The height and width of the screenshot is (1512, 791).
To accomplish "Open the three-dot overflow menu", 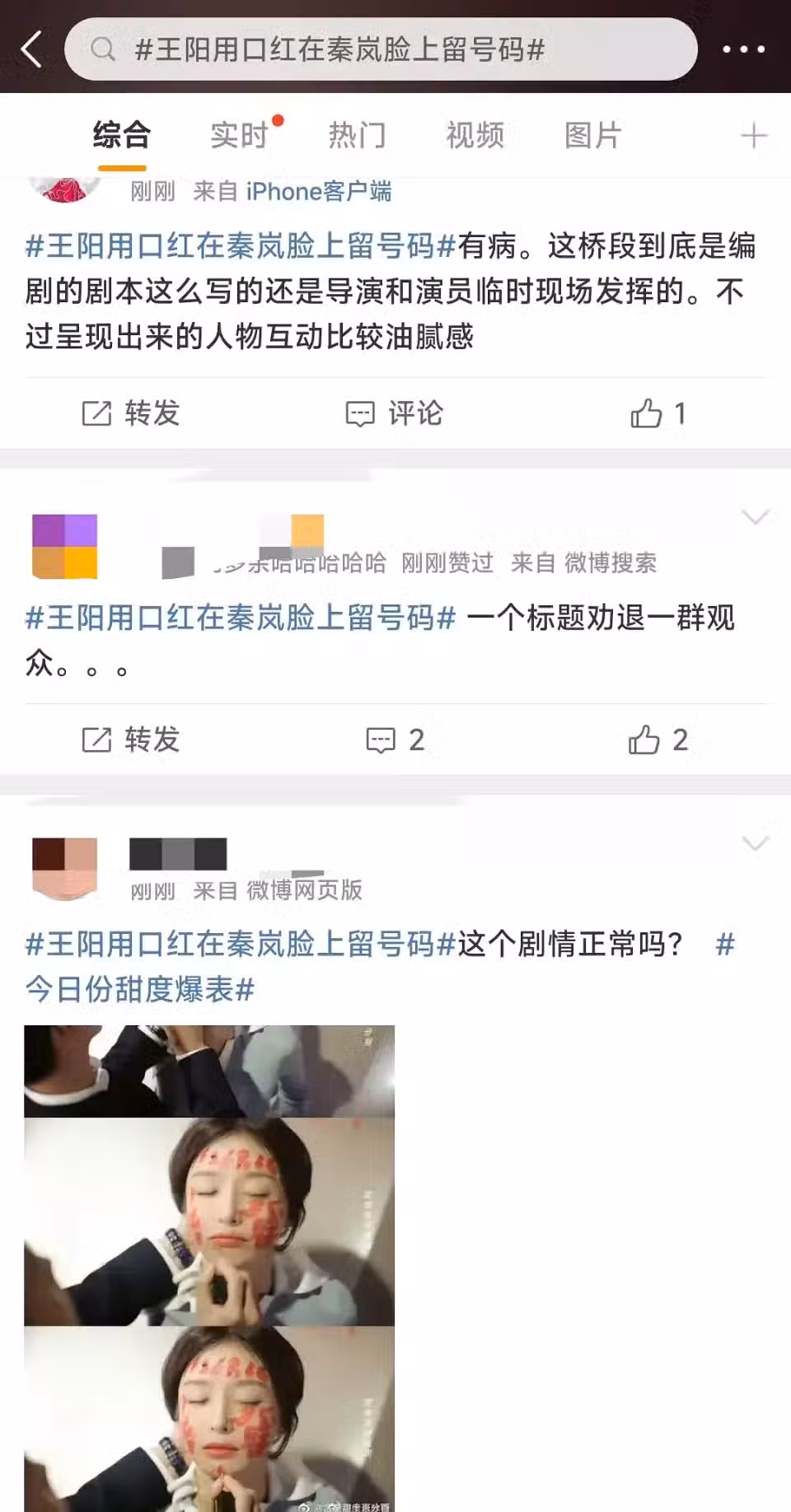I will tap(743, 49).
